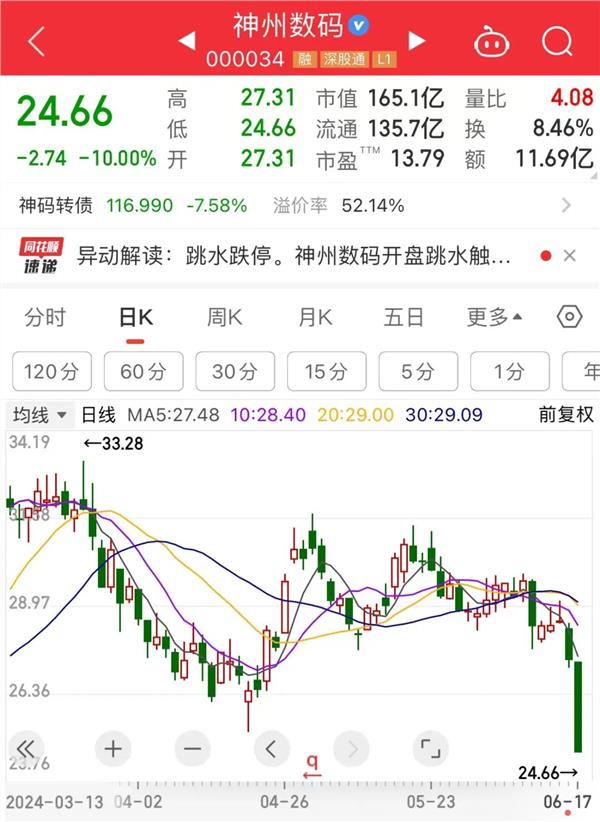
Task: Change the 前复权 adjustment setting
Action: point(565,414)
